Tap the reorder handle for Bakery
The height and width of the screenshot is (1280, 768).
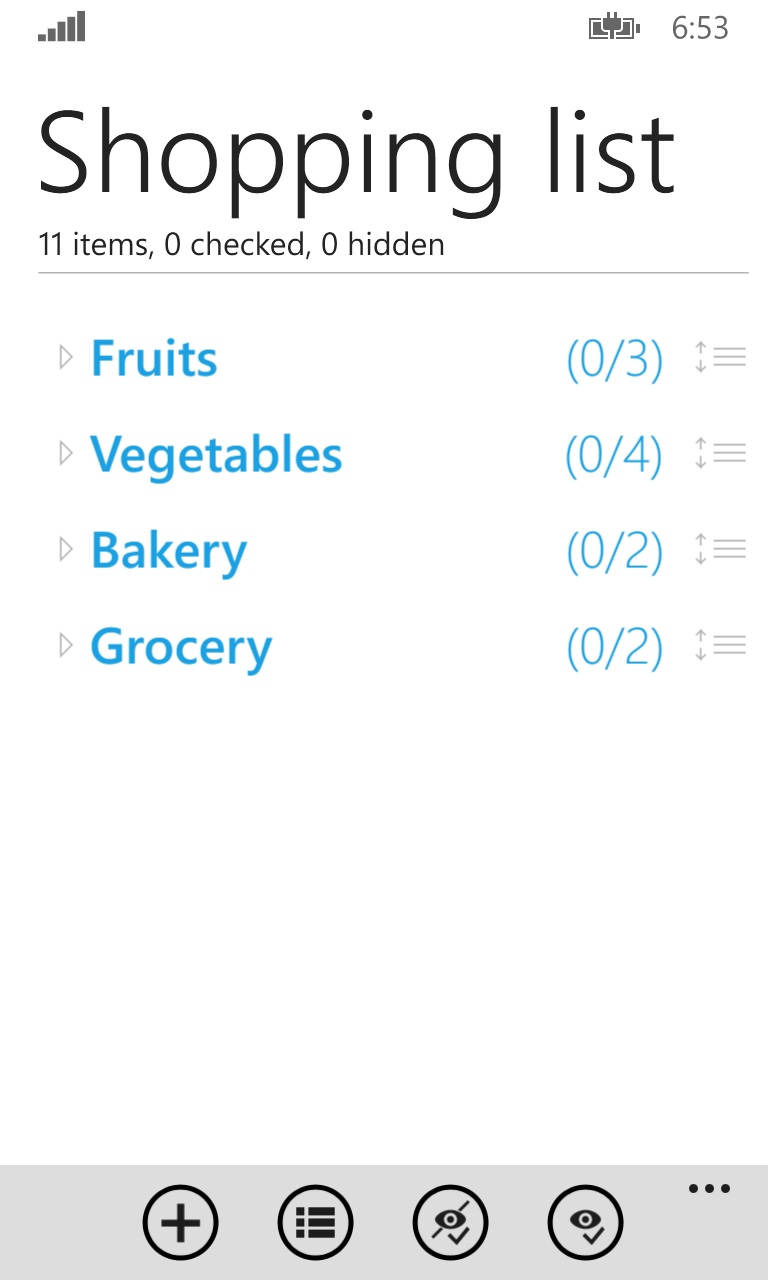click(x=720, y=550)
